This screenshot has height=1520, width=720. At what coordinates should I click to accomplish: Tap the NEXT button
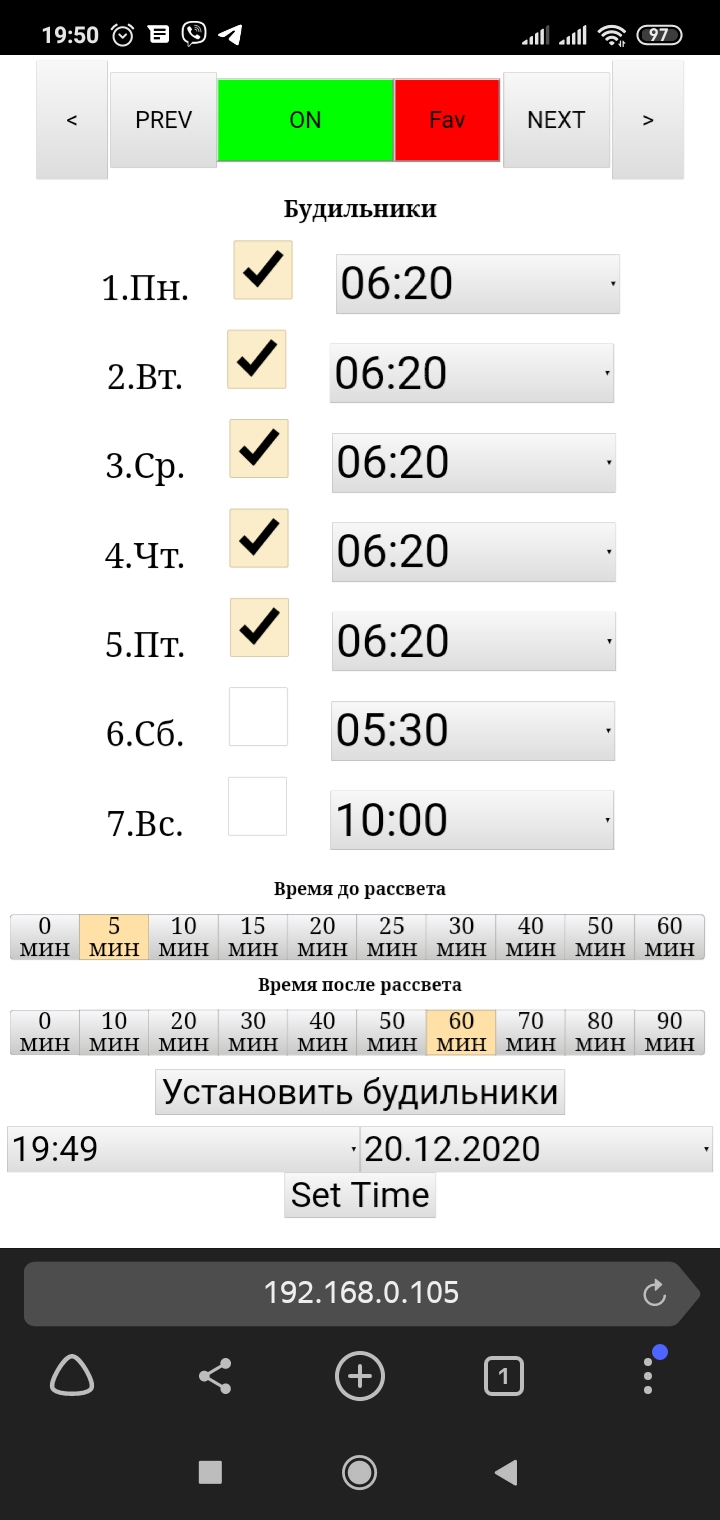(556, 120)
